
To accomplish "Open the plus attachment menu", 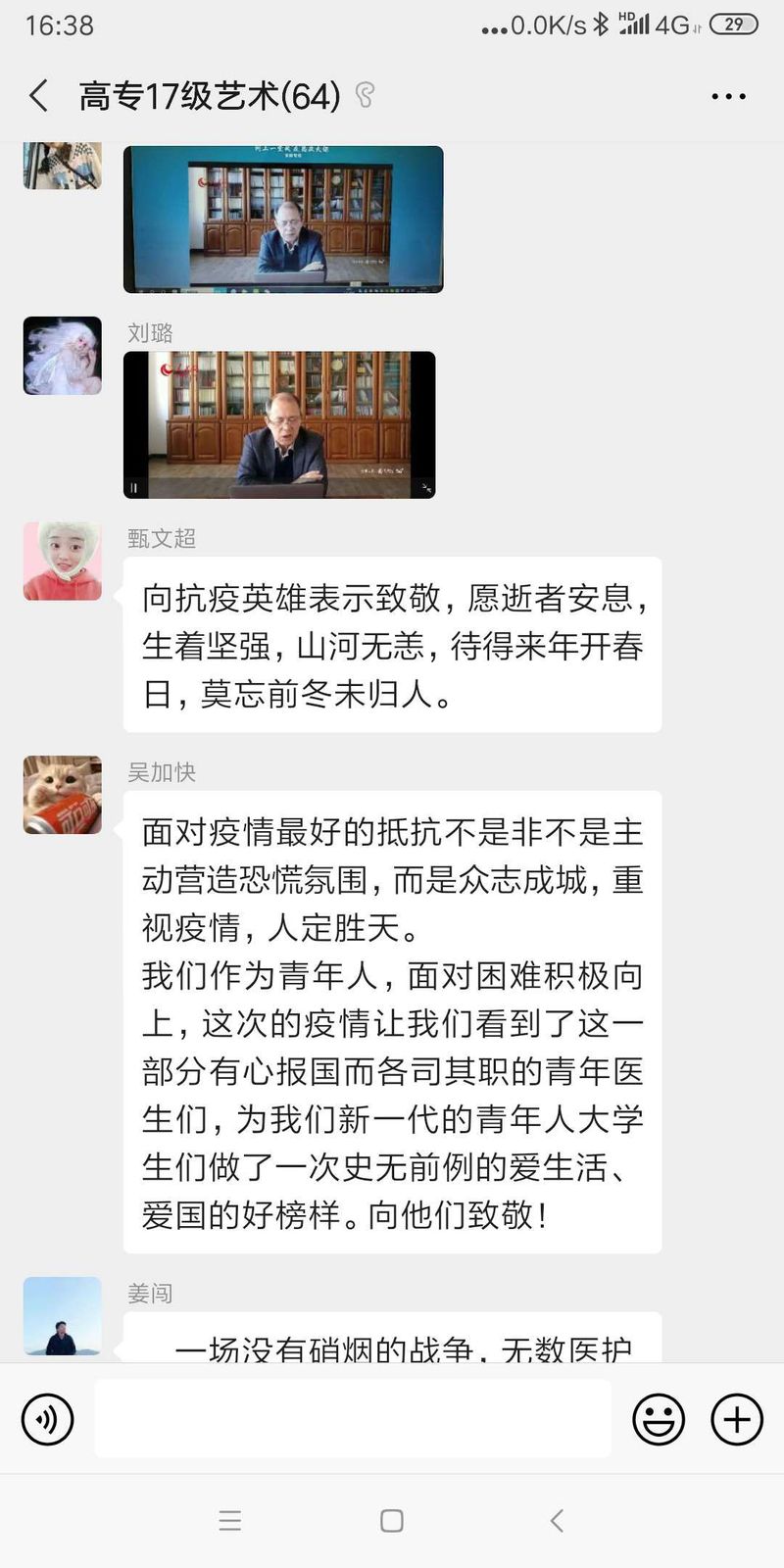I will pyautogui.click(x=737, y=1419).
